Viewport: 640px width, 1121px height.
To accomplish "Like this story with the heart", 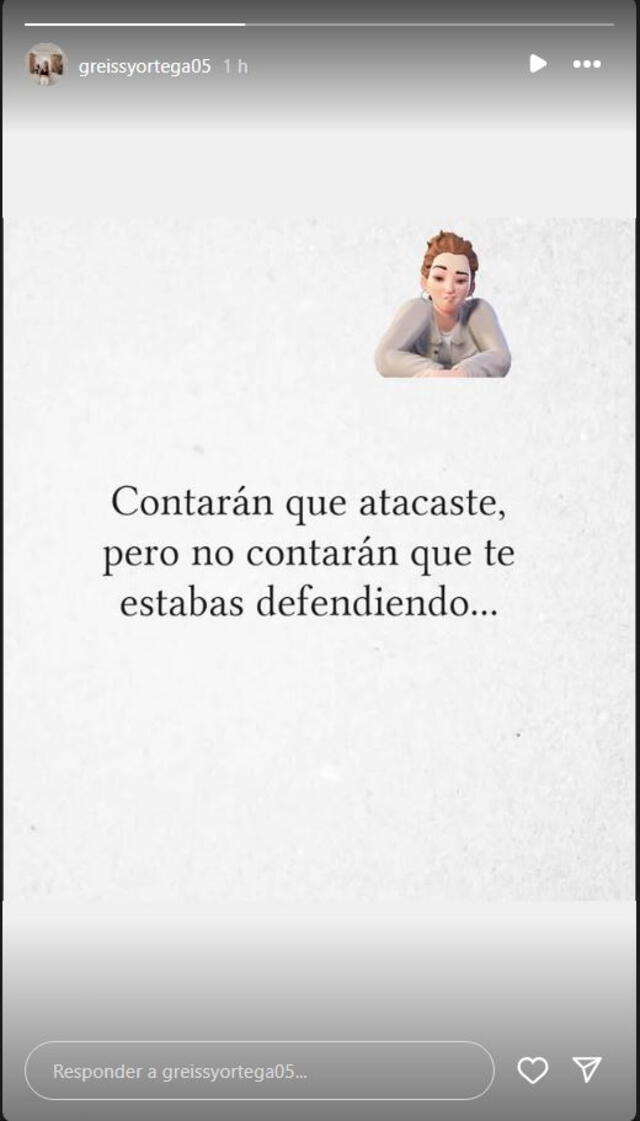I will [x=532, y=1071].
